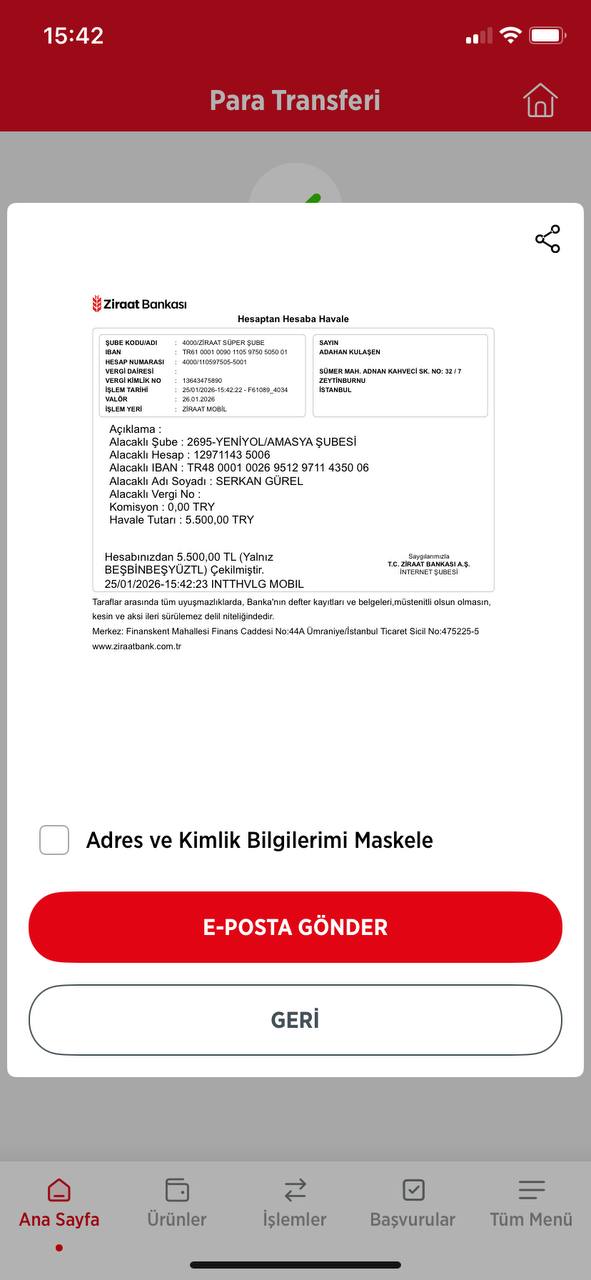The height and width of the screenshot is (1280, 591).
Task: Share the transfer receipt
Action: click(x=547, y=239)
